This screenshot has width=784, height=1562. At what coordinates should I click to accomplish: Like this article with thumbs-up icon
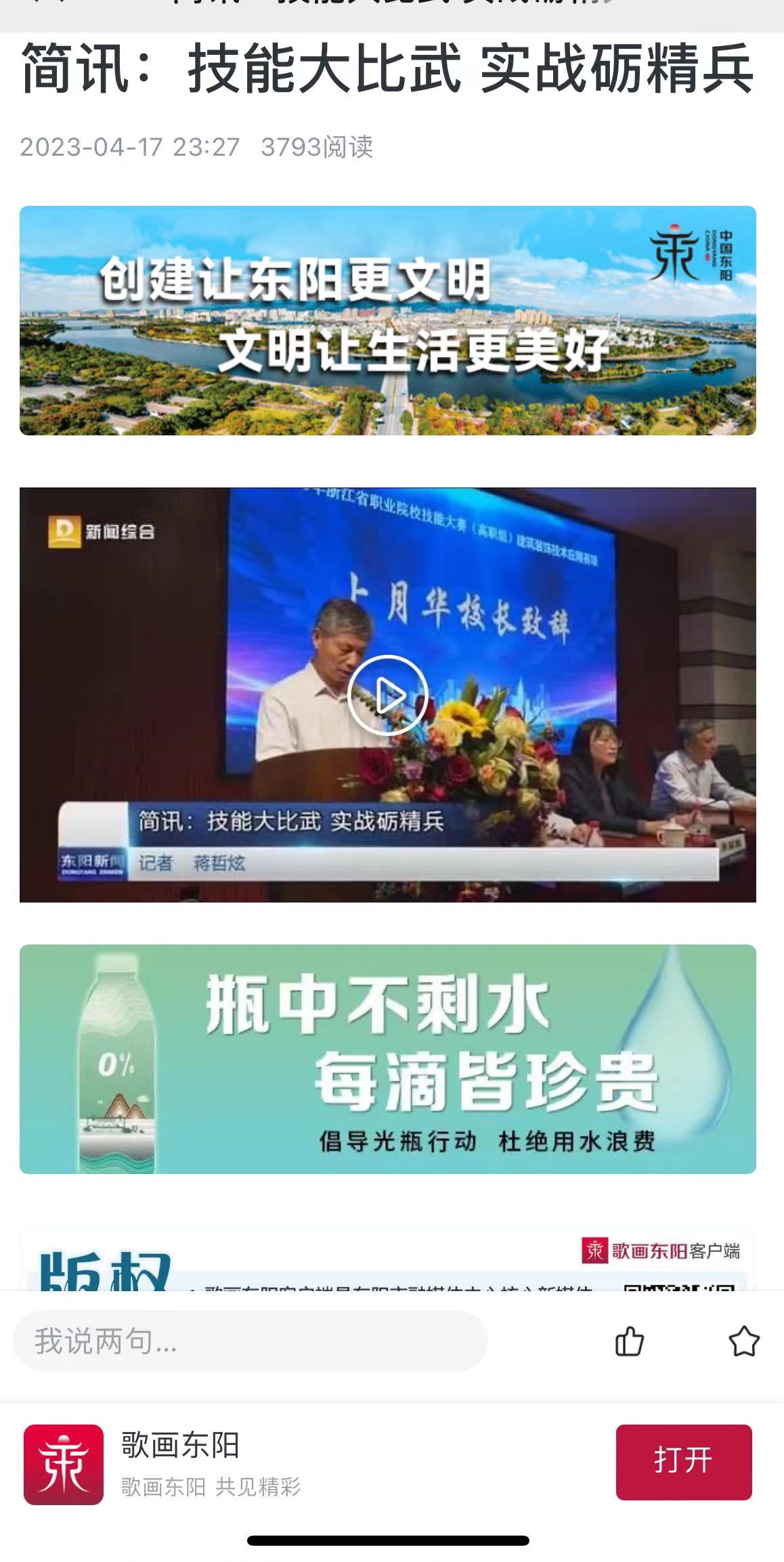[629, 1341]
